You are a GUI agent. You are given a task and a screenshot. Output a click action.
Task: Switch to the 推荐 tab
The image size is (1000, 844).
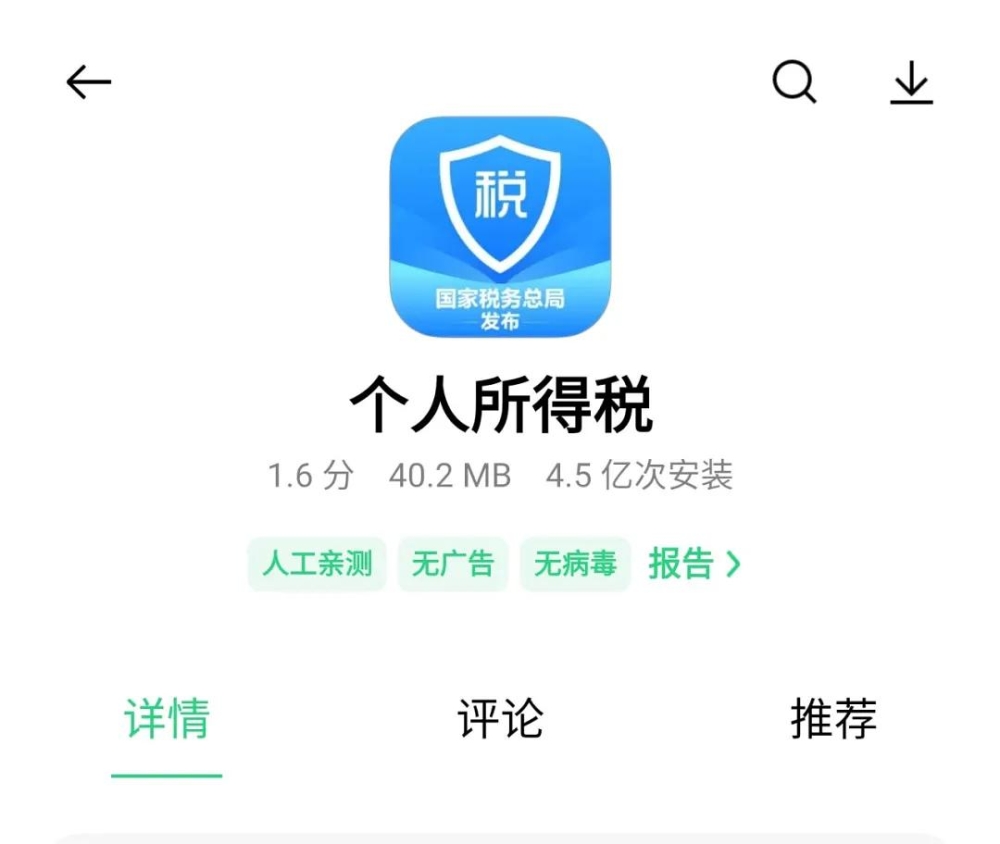coord(833,719)
